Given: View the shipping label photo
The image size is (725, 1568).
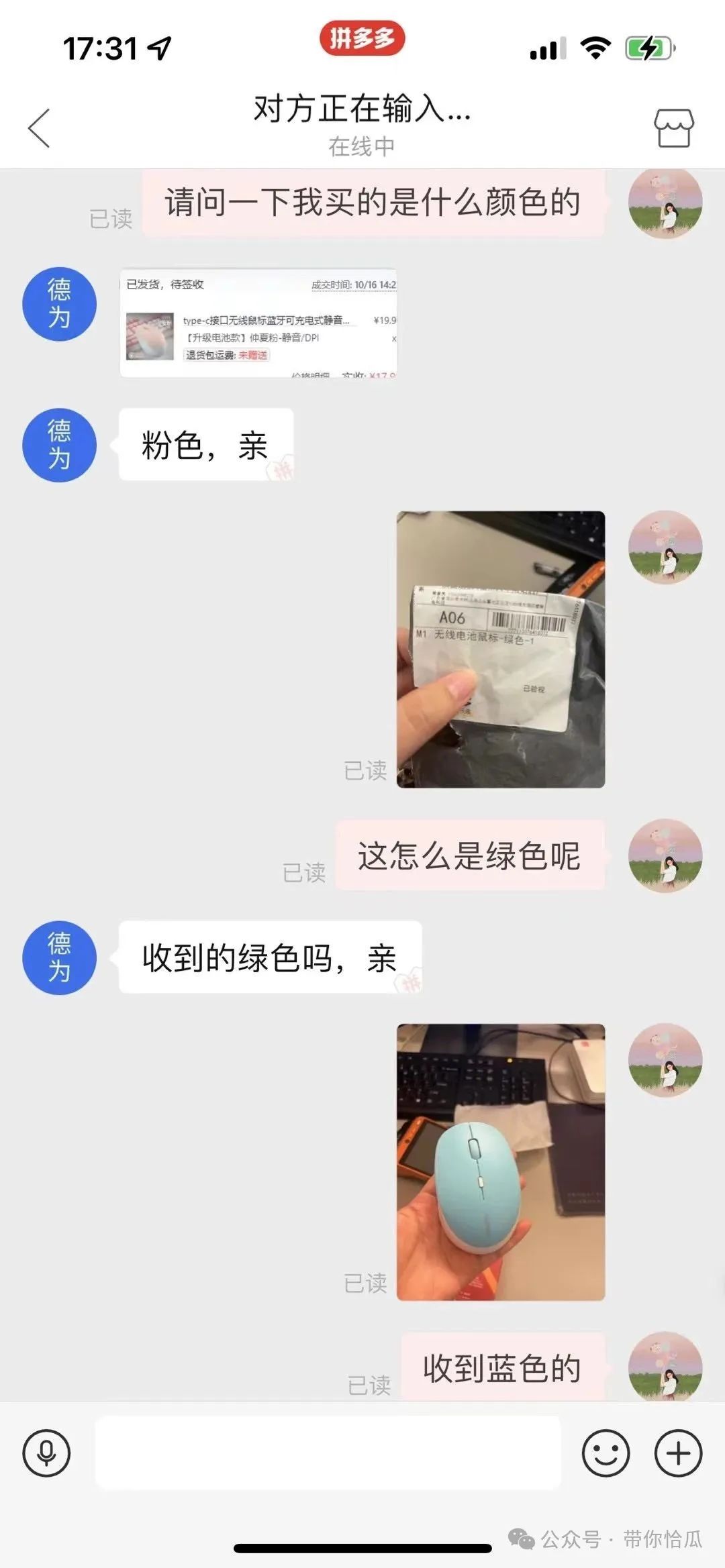Looking at the screenshot, I should tap(501, 649).
